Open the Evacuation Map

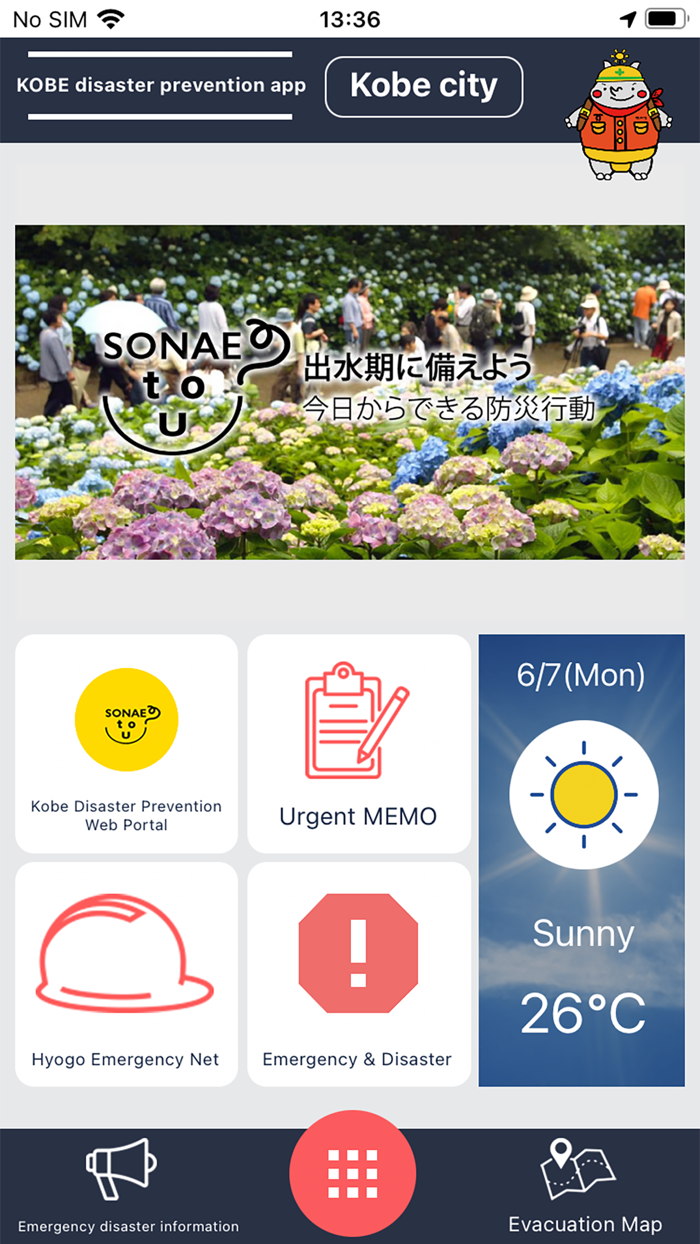coord(584,1186)
